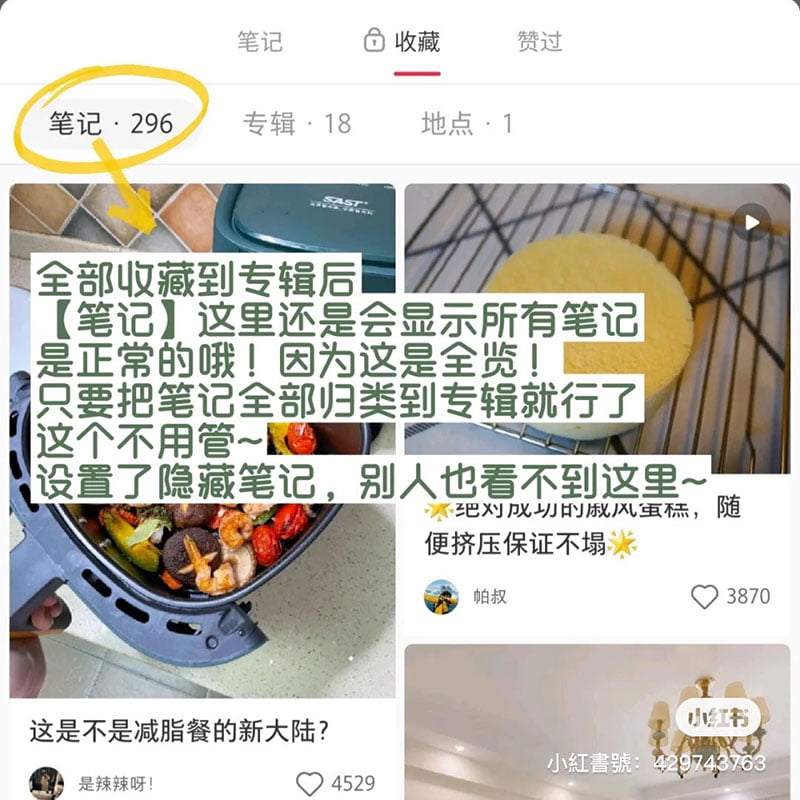Show collected 笔记 · 296 list

pos(111,123)
